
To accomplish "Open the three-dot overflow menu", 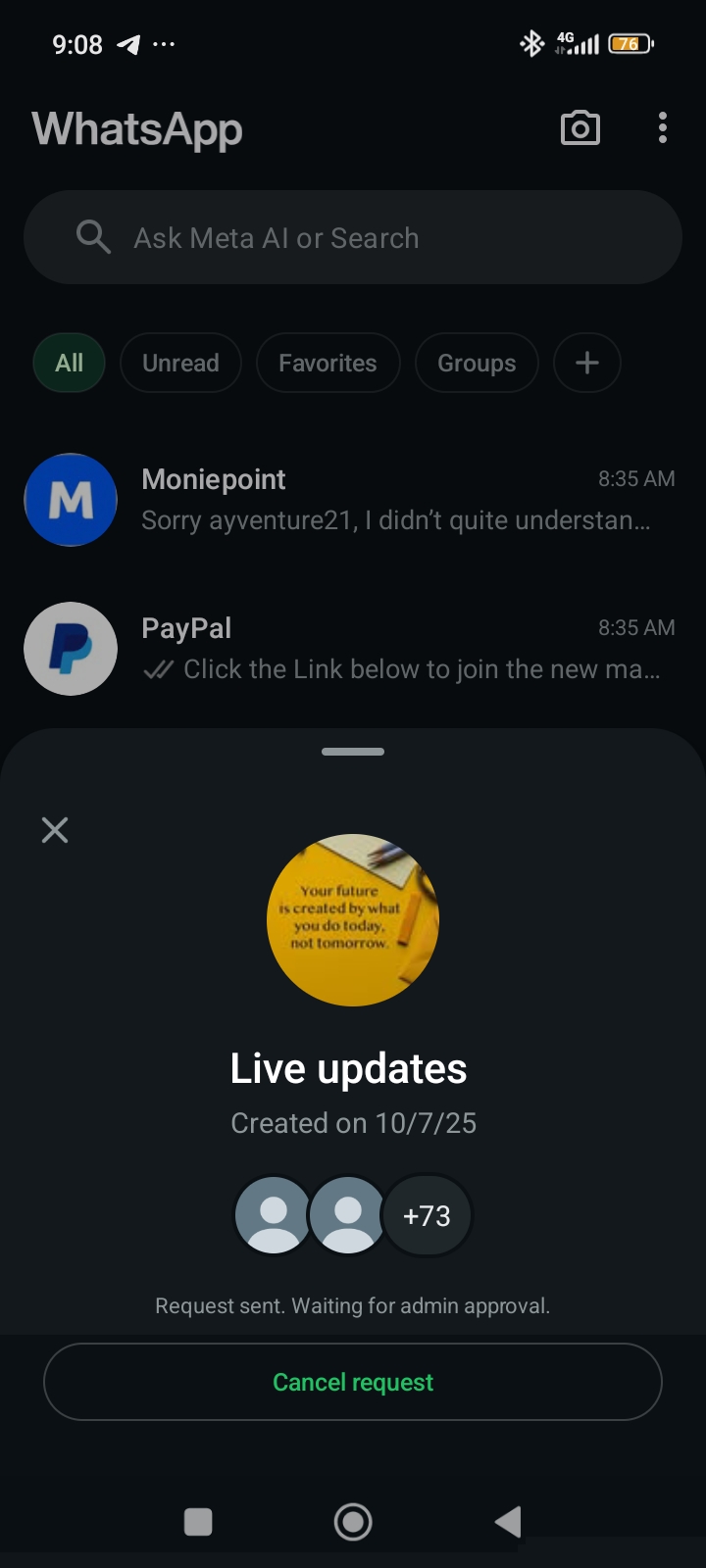I will (663, 128).
